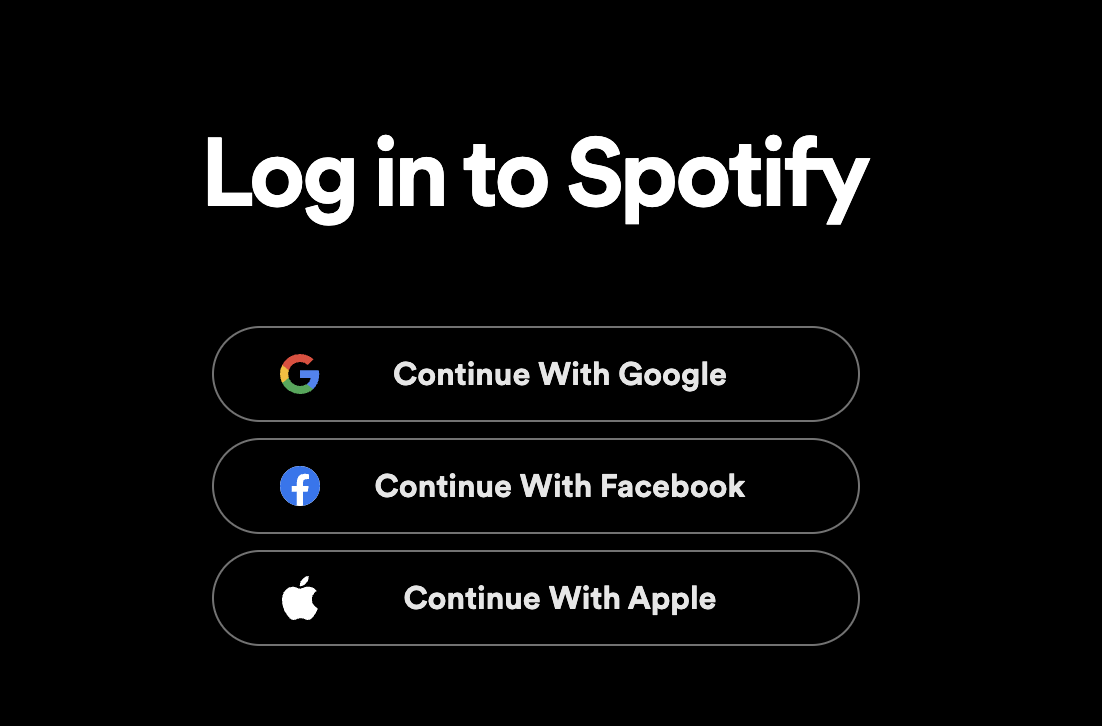Continue with Google login

(x=536, y=374)
